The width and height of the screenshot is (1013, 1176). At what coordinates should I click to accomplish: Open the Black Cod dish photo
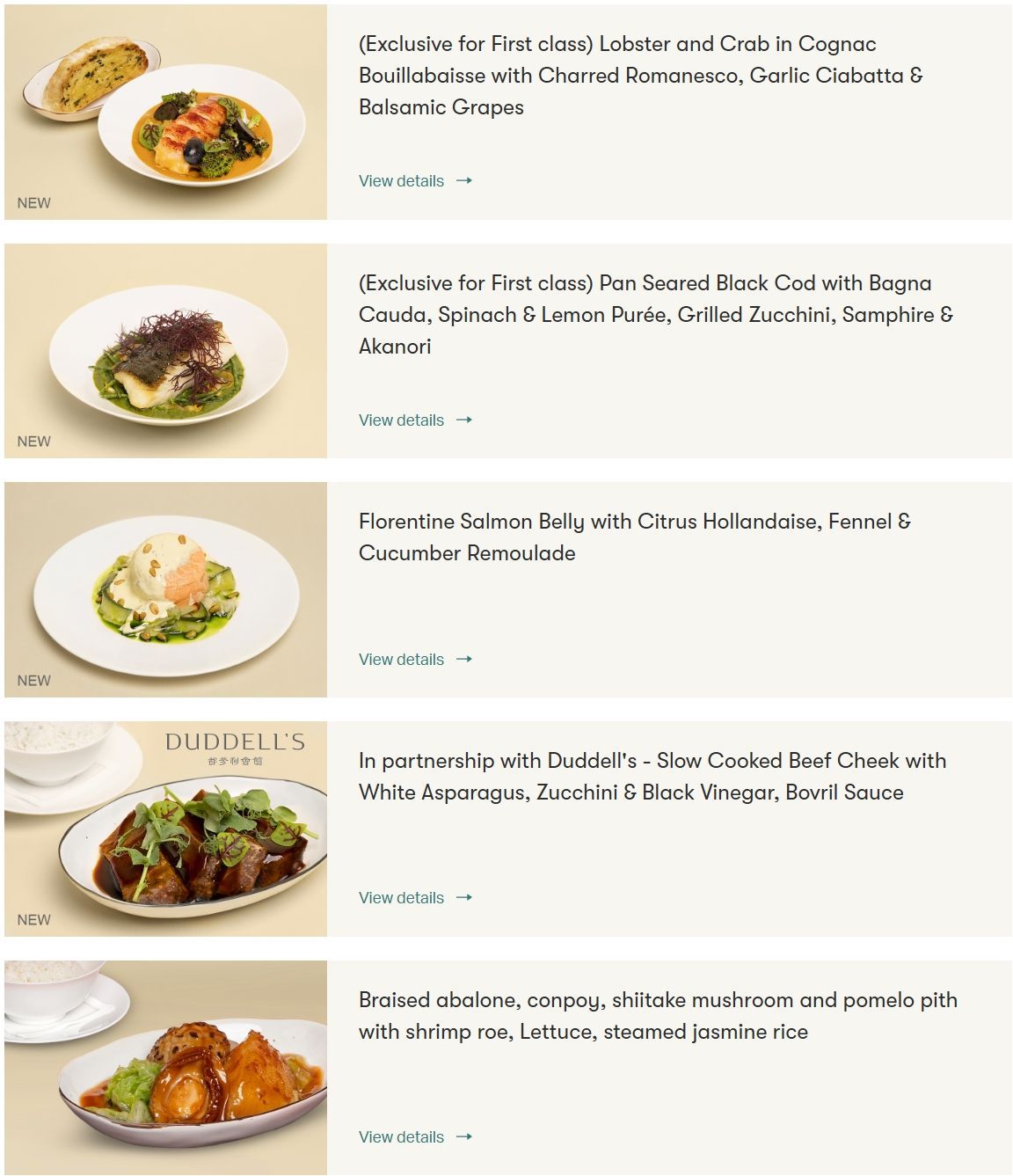tap(165, 351)
